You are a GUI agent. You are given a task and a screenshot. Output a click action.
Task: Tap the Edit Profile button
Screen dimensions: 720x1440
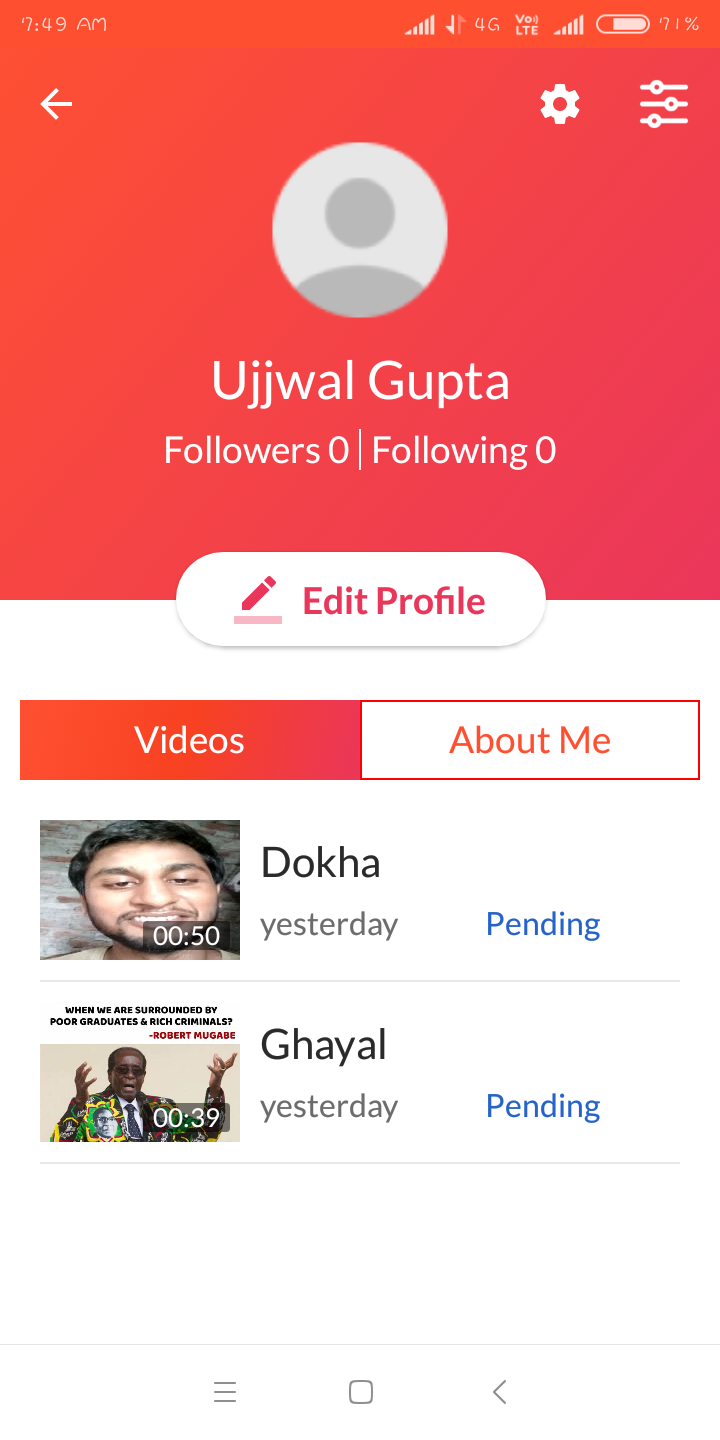[x=361, y=600]
